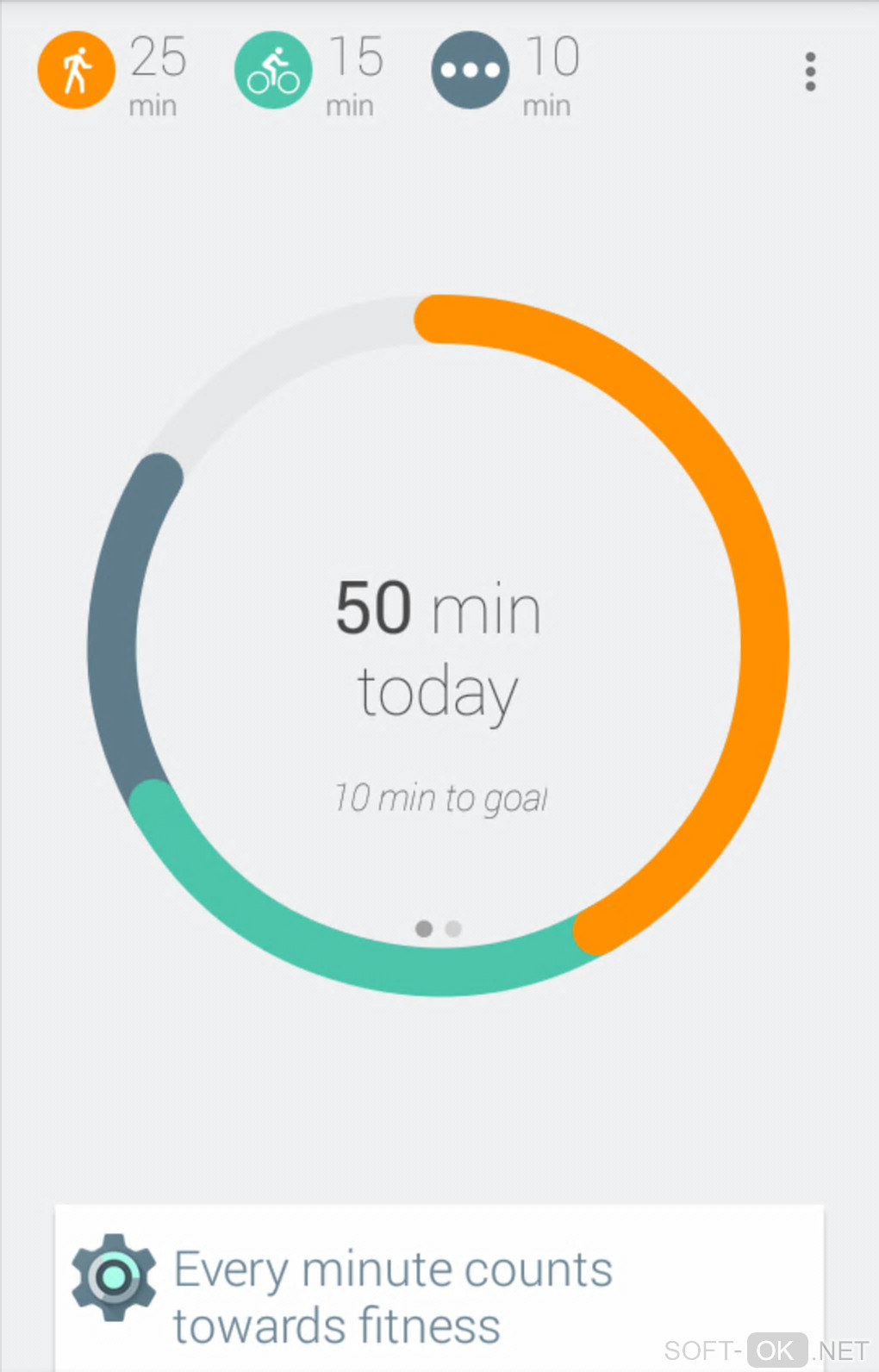Open the walking activity icon
The image size is (879, 1372).
tap(77, 71)
